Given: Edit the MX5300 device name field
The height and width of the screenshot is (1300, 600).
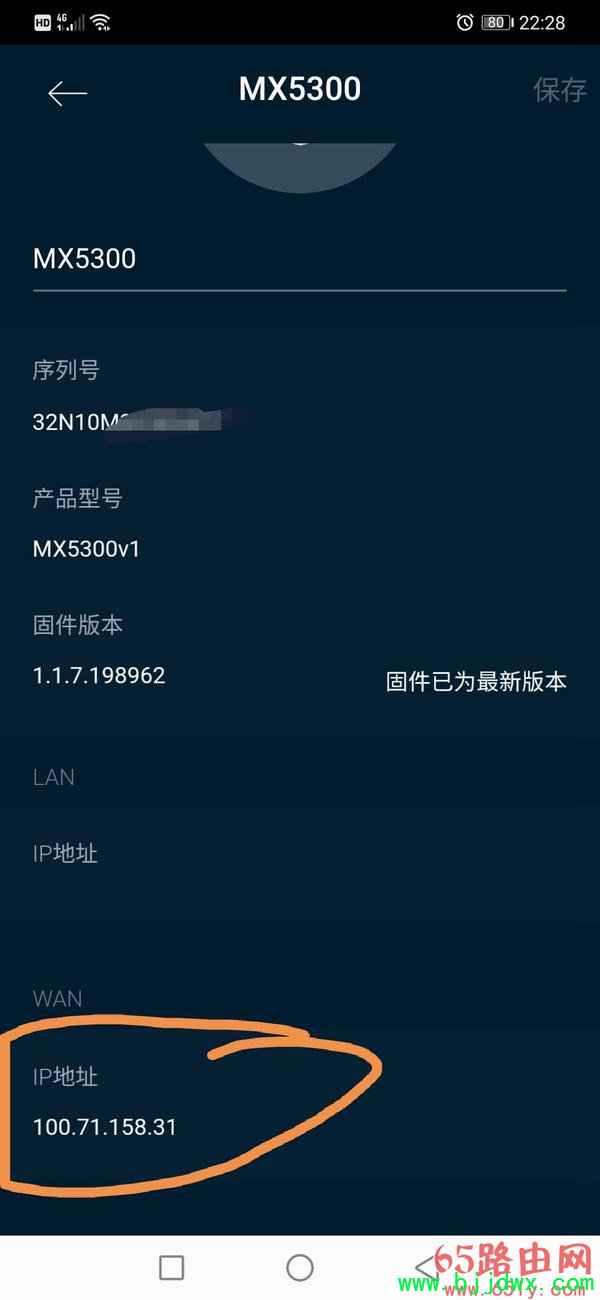Looking at the screenshot, I should click(x=300, y=259).
